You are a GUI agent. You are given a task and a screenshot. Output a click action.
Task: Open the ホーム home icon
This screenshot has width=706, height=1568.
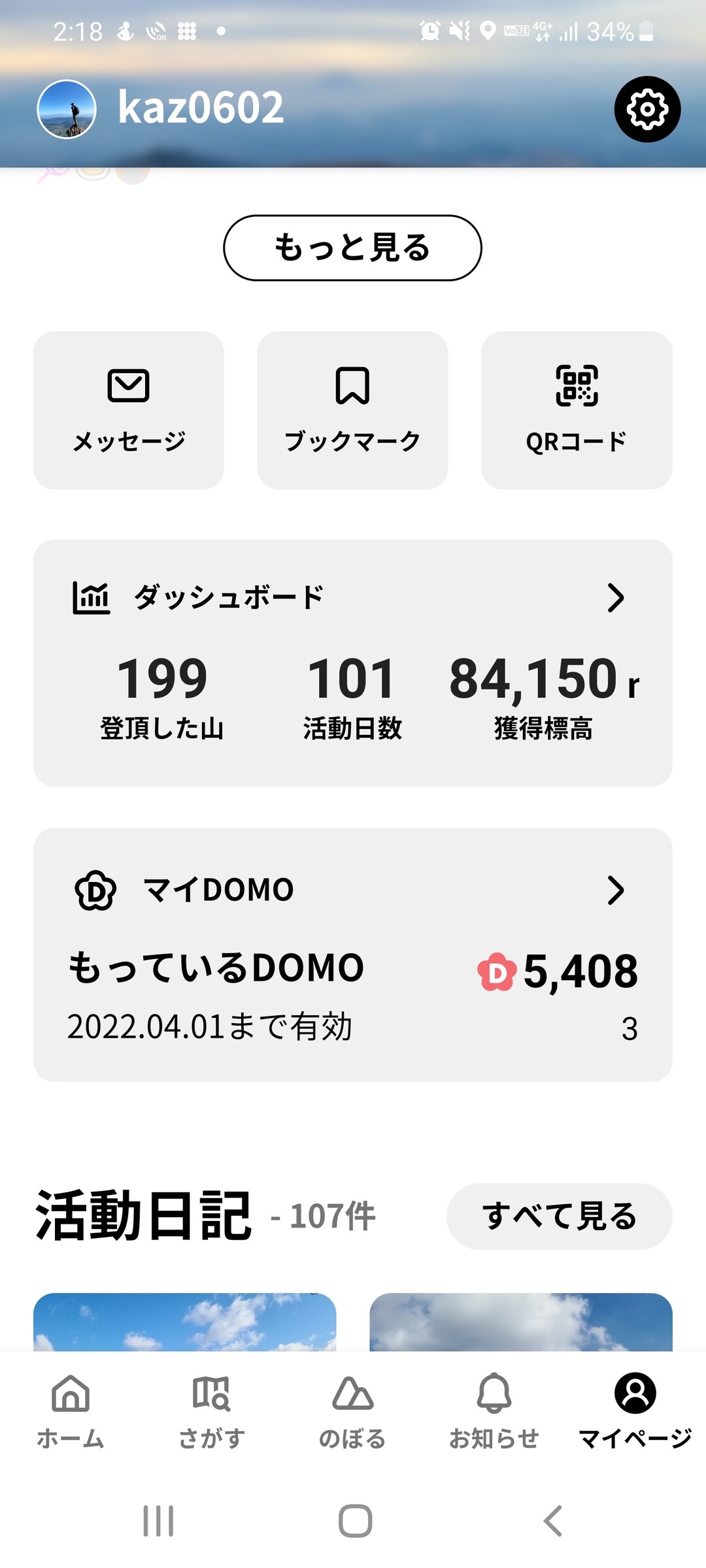[70, 1398]
